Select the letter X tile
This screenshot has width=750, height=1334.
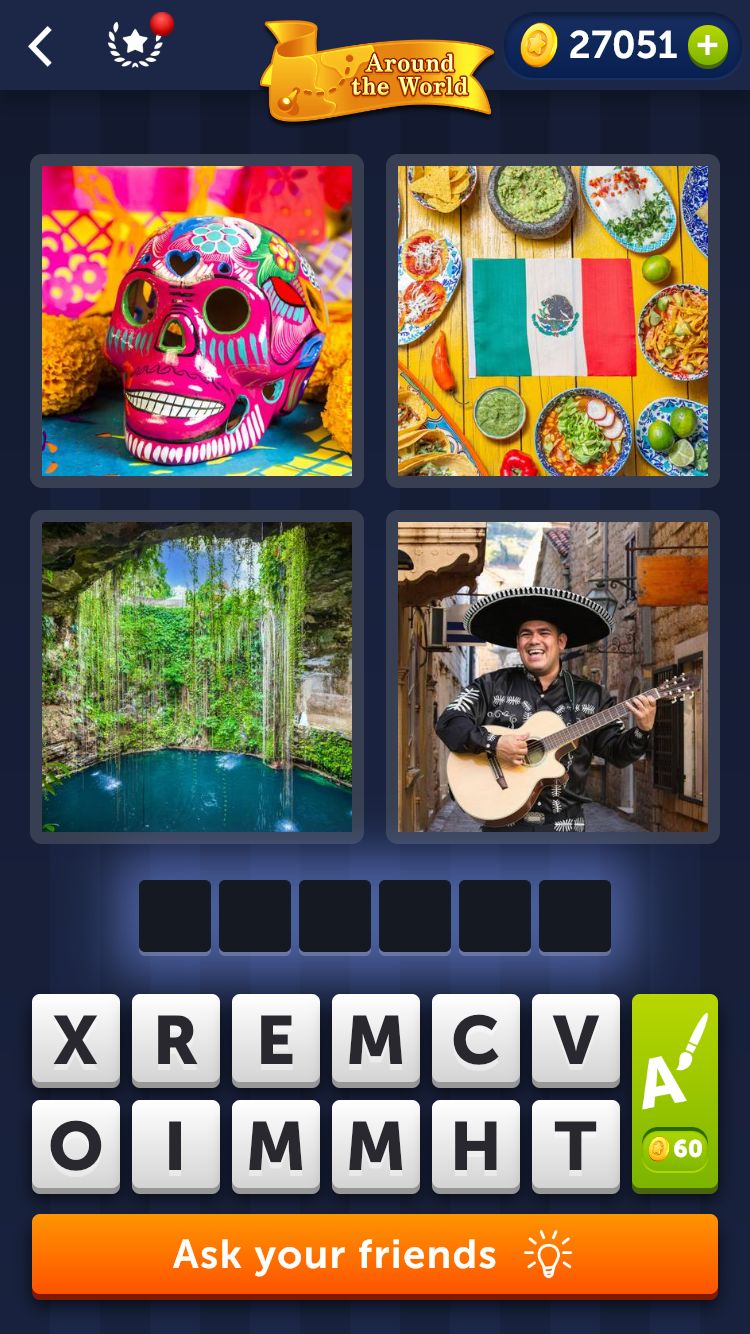click(x=76, y=1040)
